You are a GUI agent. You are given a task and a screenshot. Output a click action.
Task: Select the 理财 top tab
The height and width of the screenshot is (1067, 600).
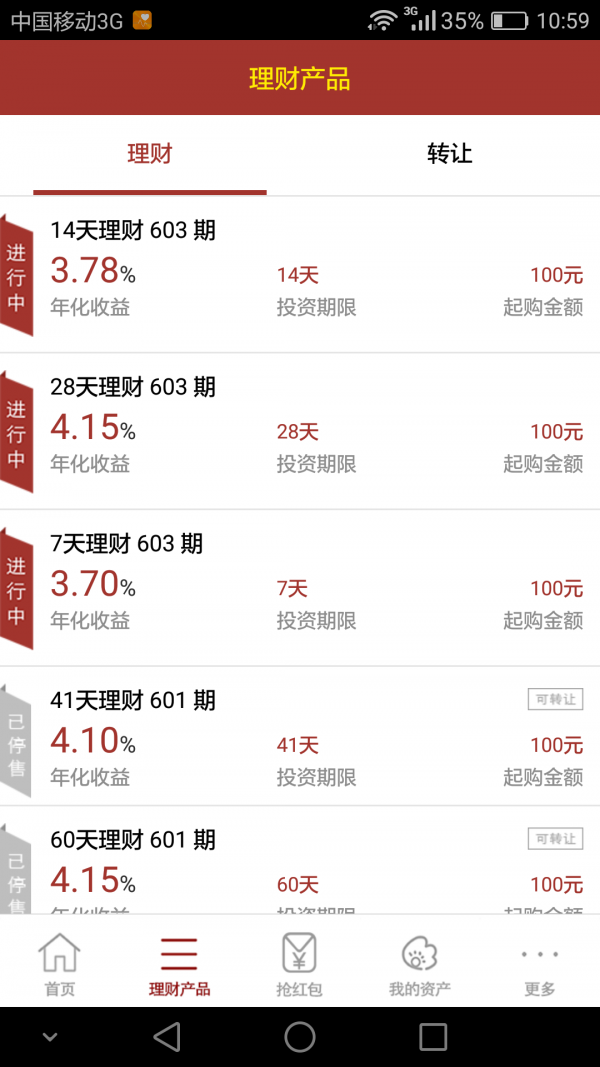150,154
